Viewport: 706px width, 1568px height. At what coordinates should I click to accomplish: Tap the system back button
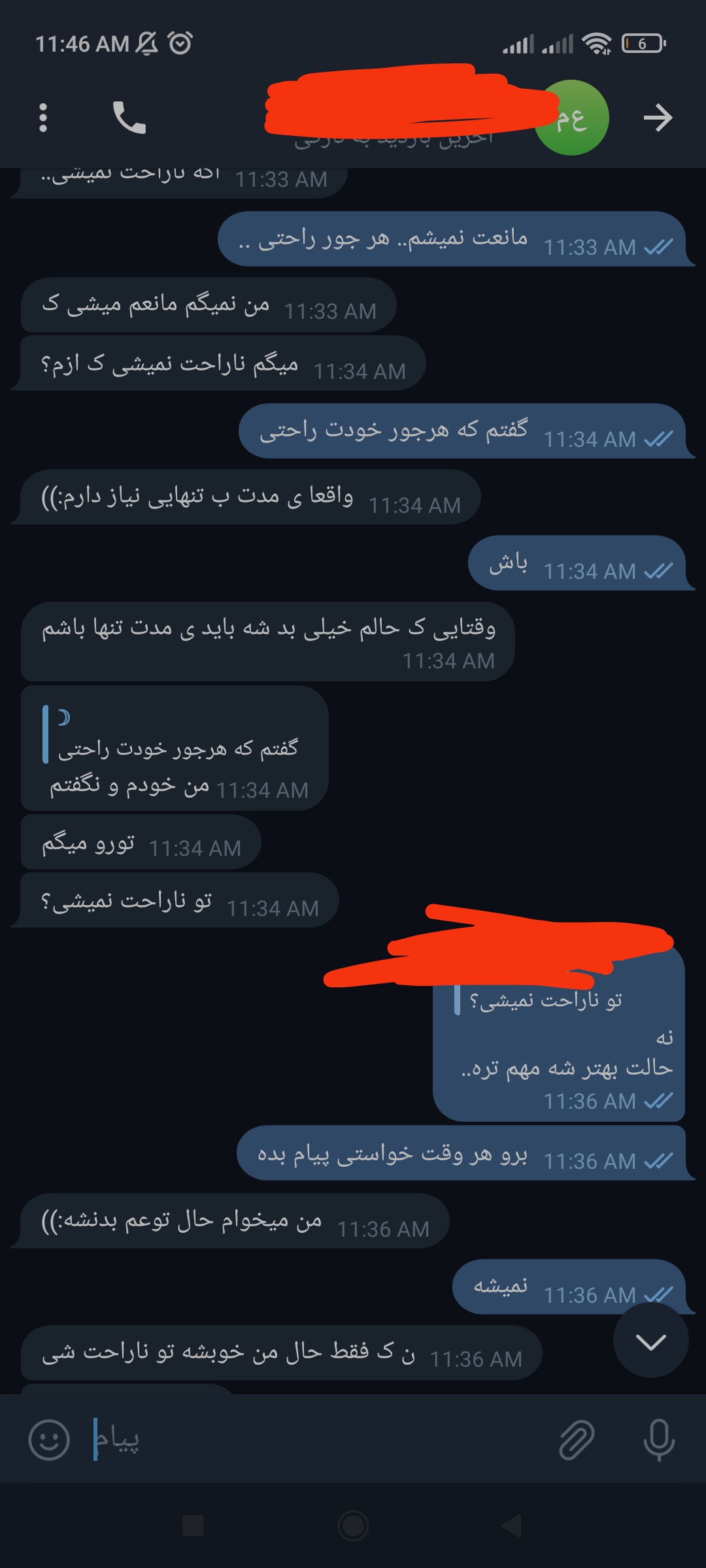(511, 1526)
